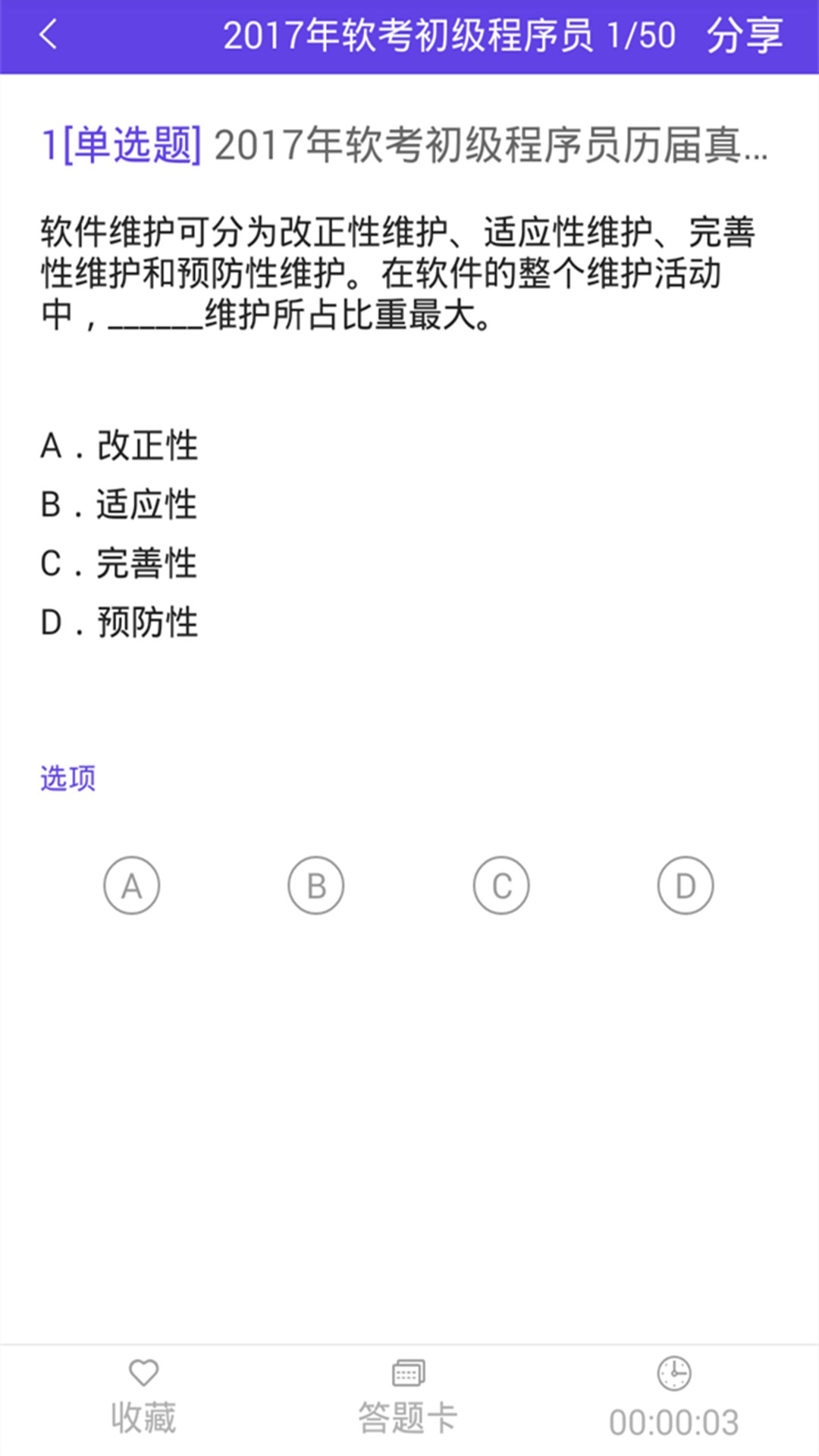Pick answer option C
The width and height of the screenshot is (819, 1456).
click(x=501, y=886)
